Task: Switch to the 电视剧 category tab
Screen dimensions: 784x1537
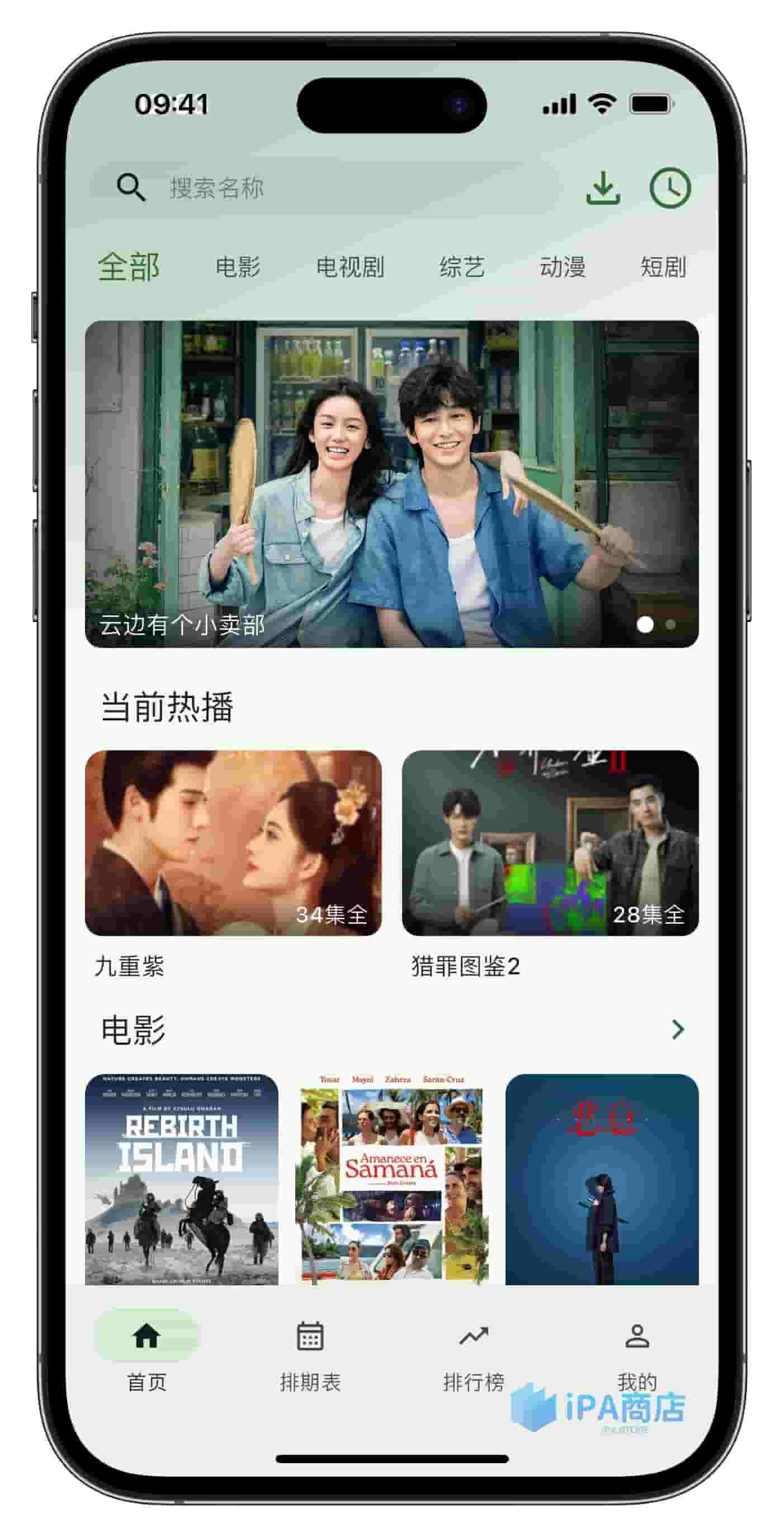Action: (x=350, y=267)
